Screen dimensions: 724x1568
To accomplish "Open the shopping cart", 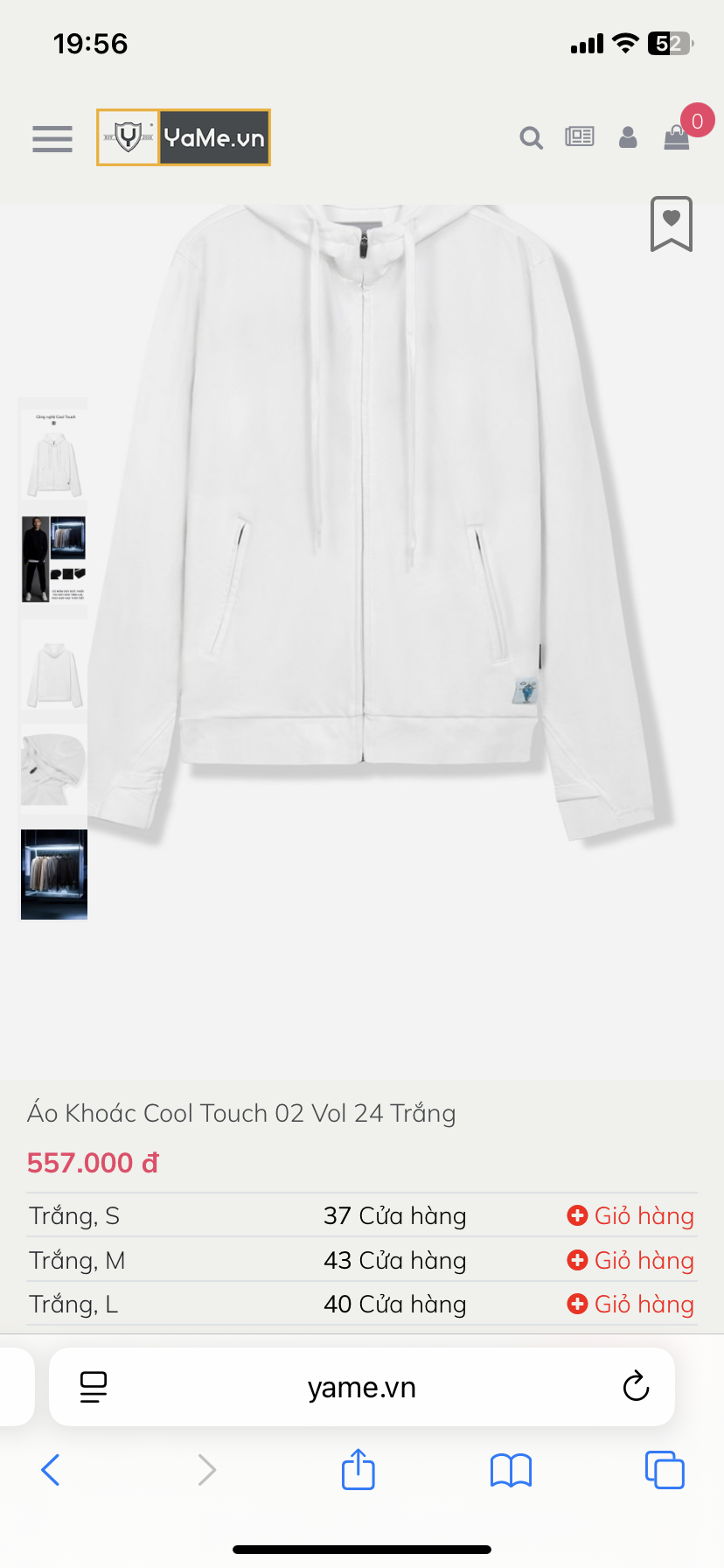I will coord(677,136).
